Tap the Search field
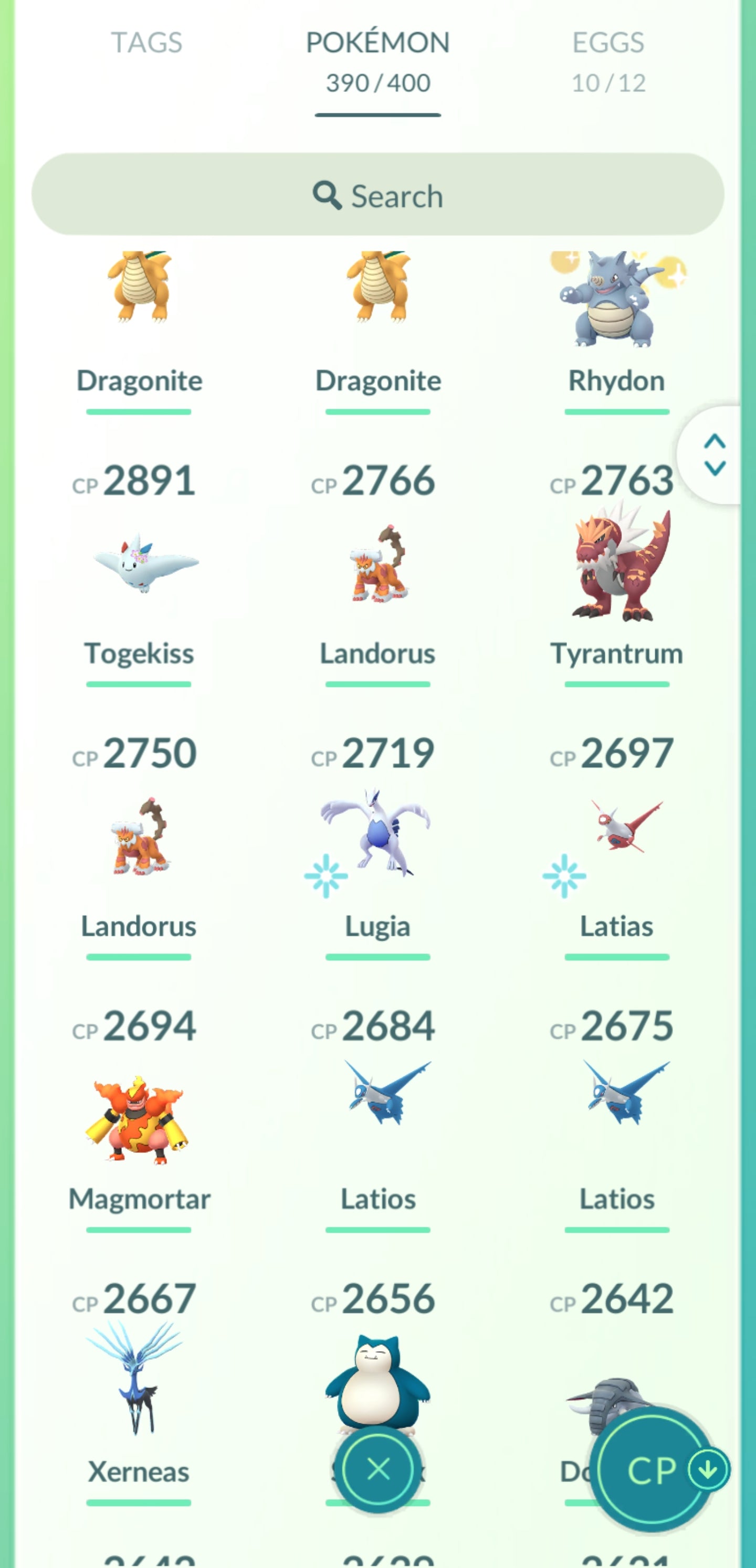Screen dimensions: 756x1568 (x=377, y=195)
